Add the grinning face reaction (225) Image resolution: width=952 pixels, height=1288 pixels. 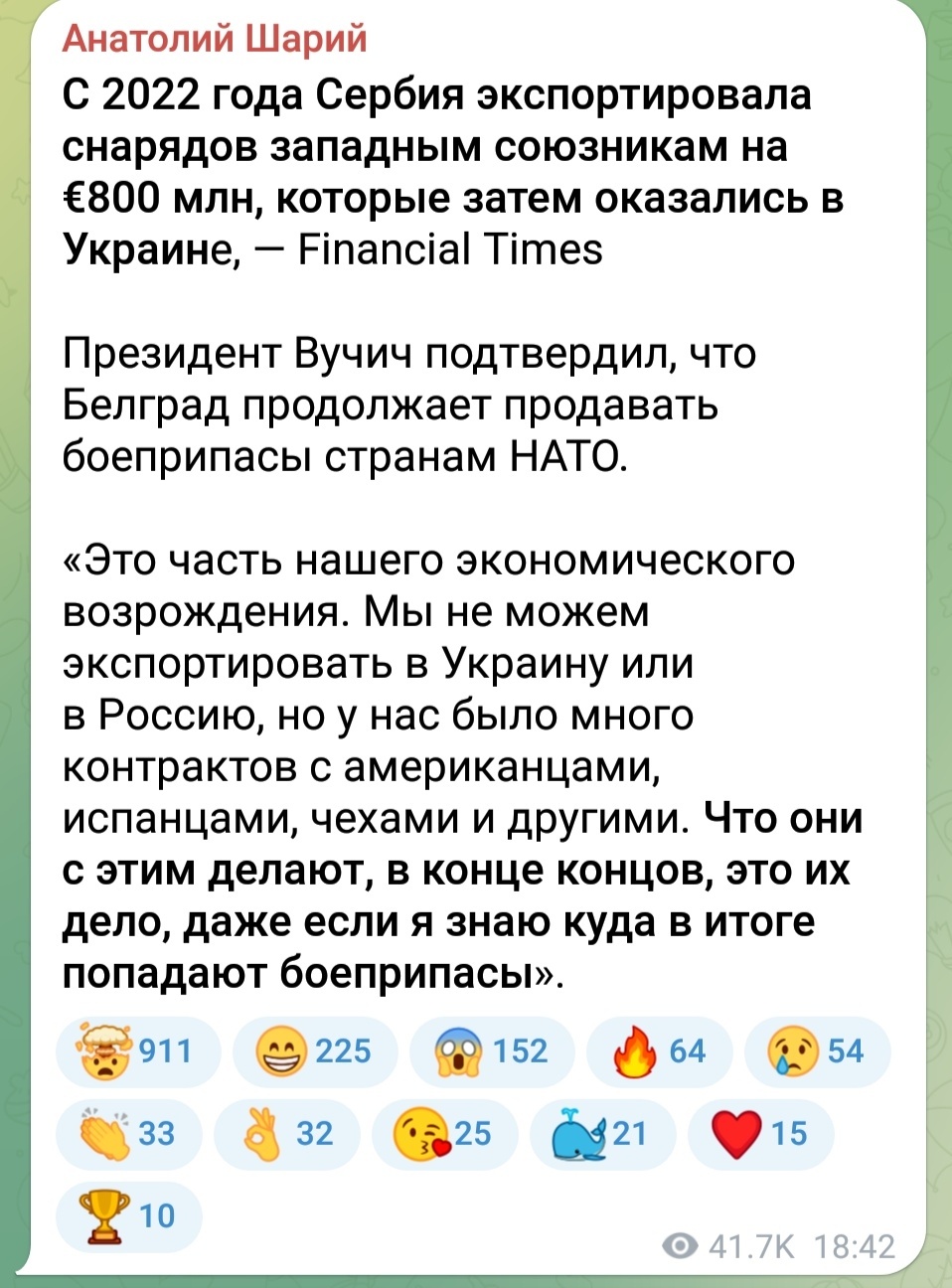click(x=314, y=1051)
